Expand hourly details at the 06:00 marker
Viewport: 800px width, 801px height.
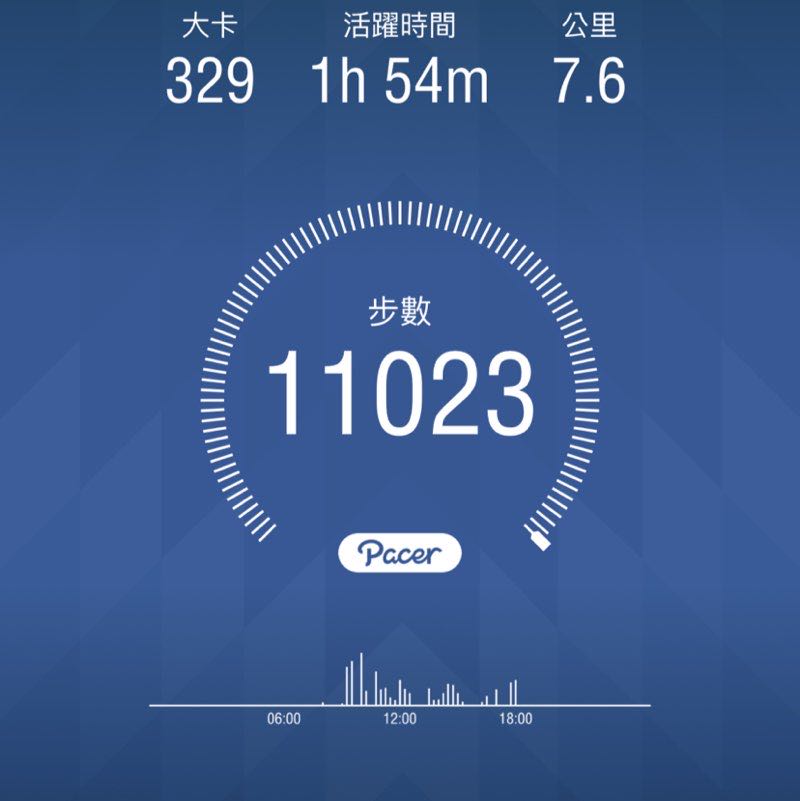point(283,716)
